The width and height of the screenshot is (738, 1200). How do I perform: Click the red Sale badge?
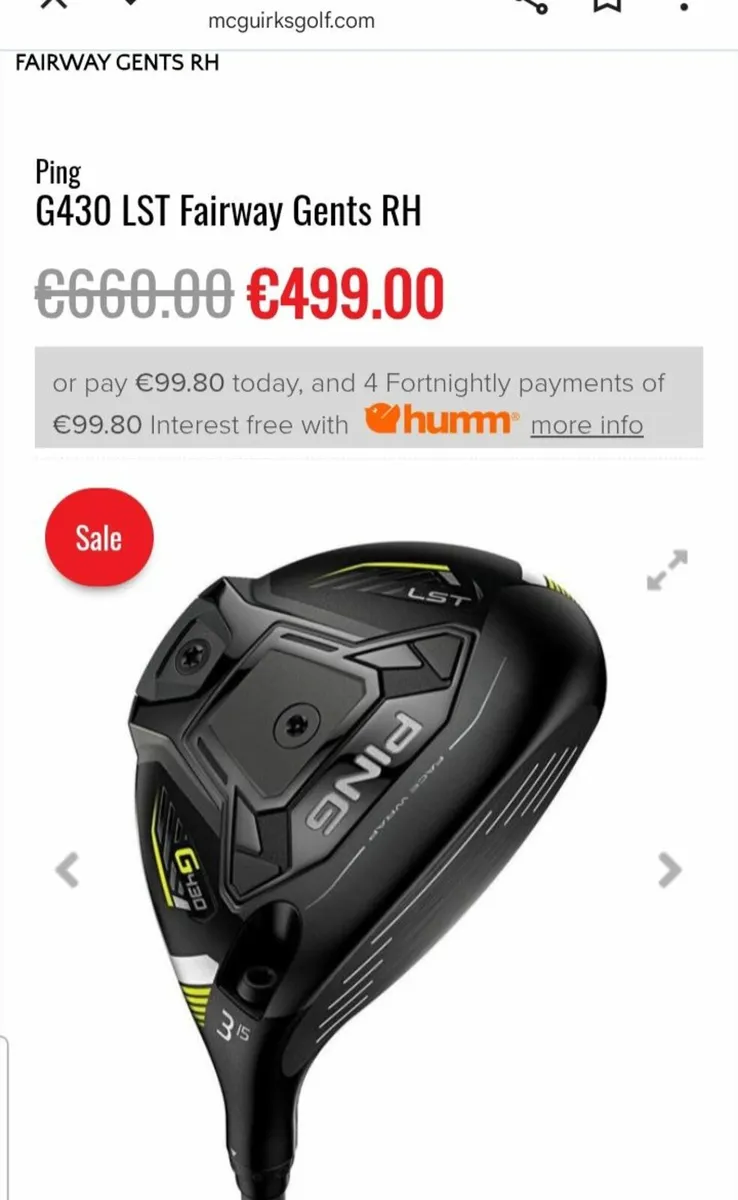pos(98,537)
